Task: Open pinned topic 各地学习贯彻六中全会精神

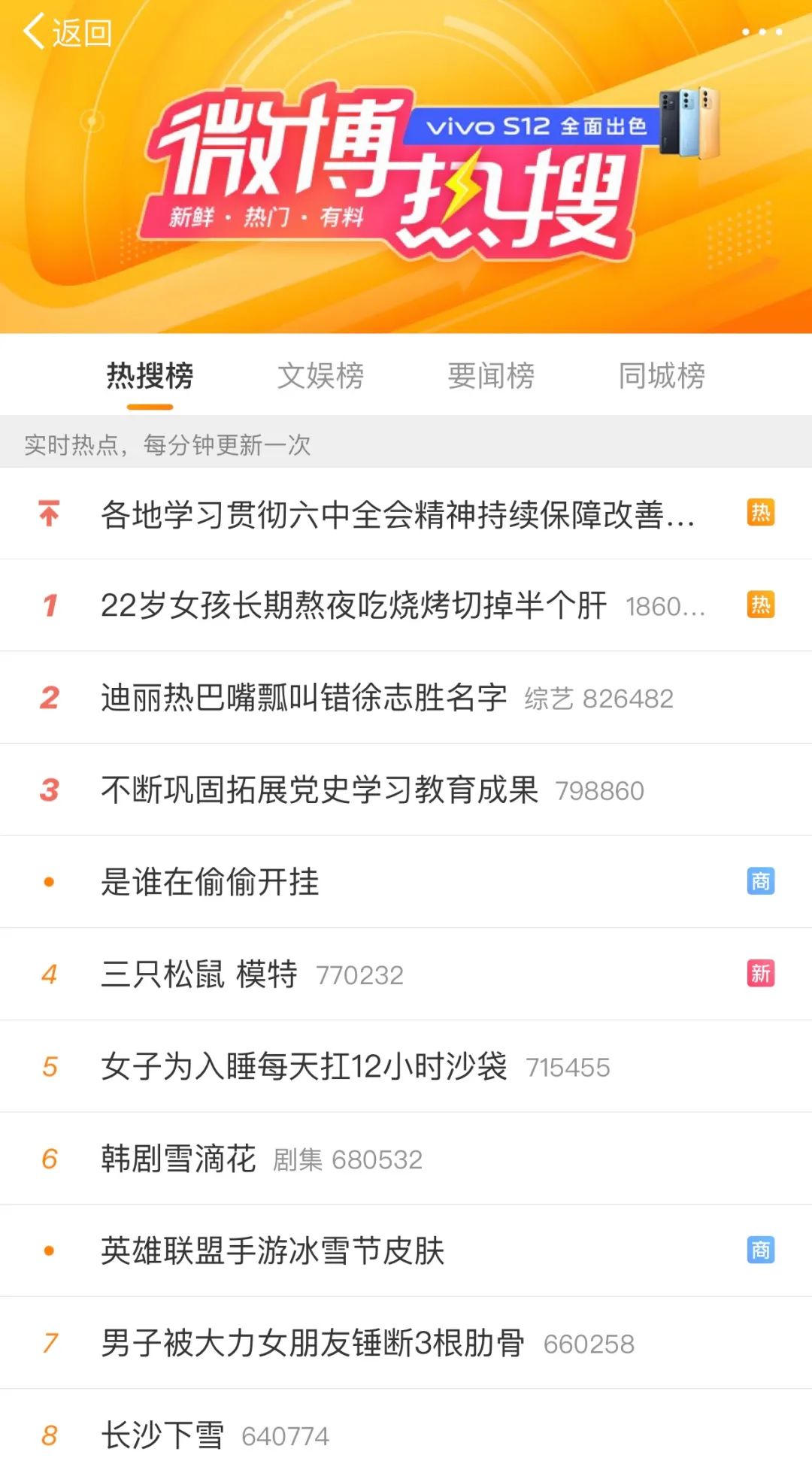Action: [x=406, y=514]
